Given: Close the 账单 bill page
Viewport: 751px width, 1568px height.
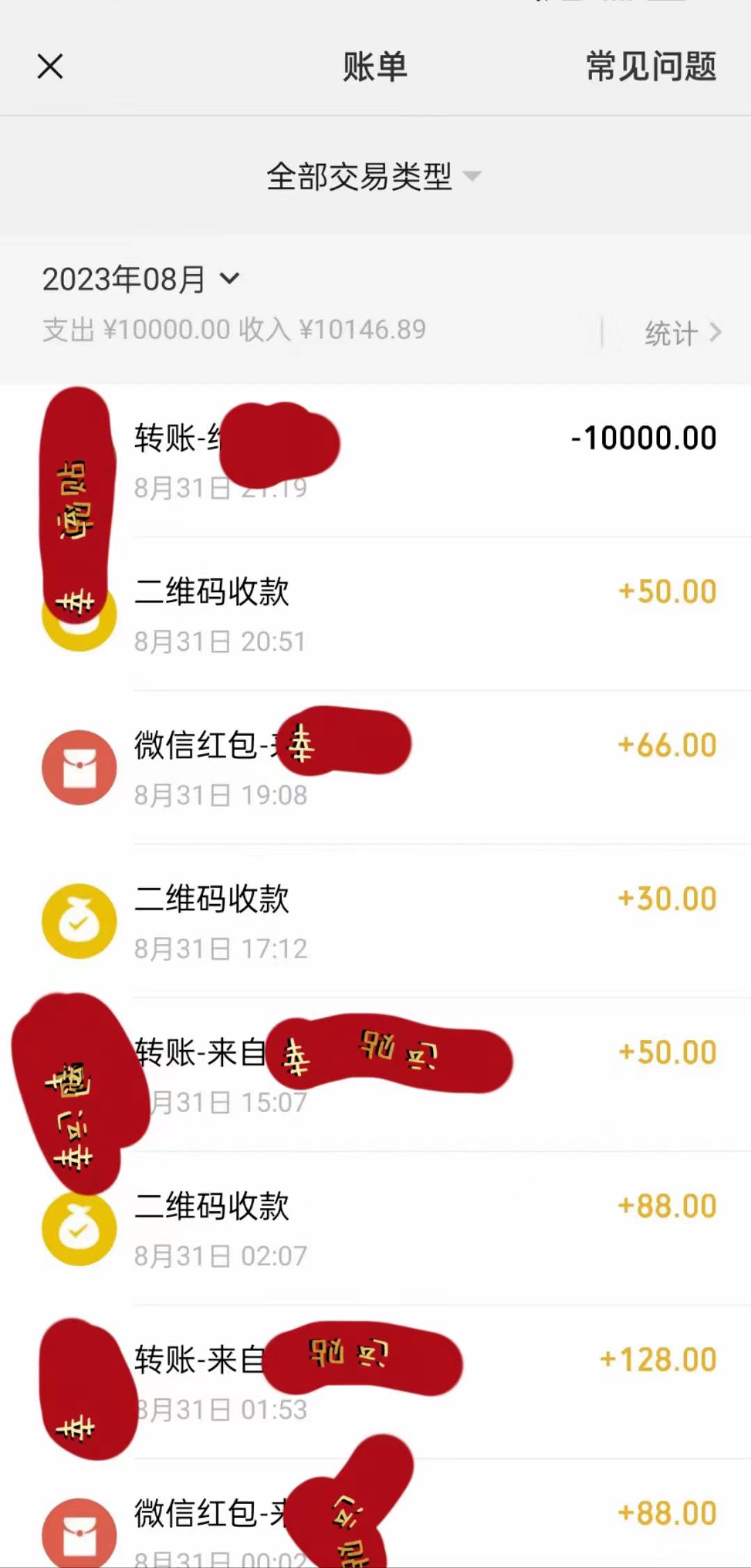Looking at the screenshot, I should tap(50, 67).
